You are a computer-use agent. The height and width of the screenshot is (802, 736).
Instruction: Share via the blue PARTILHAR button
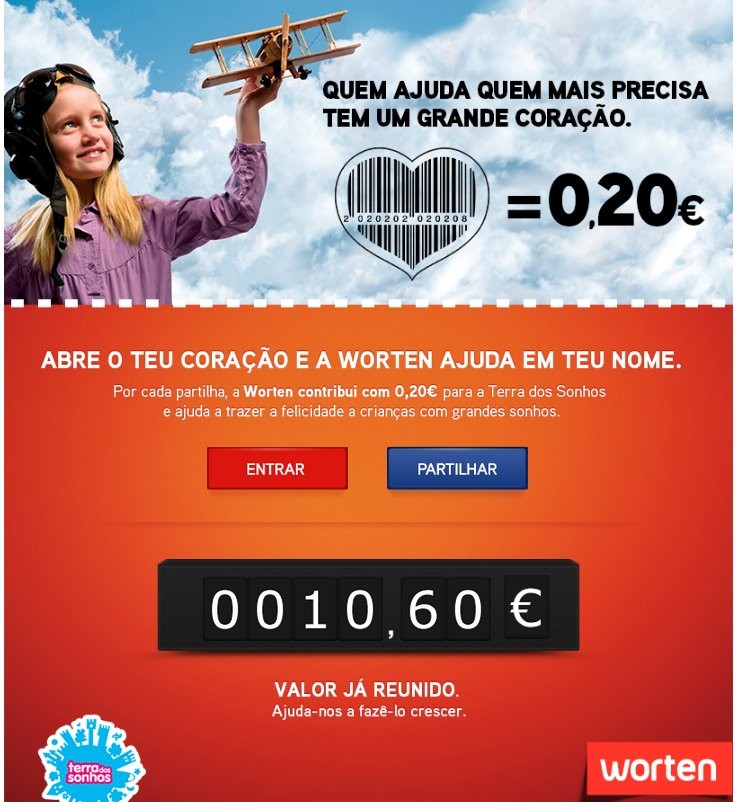(457, 468)
